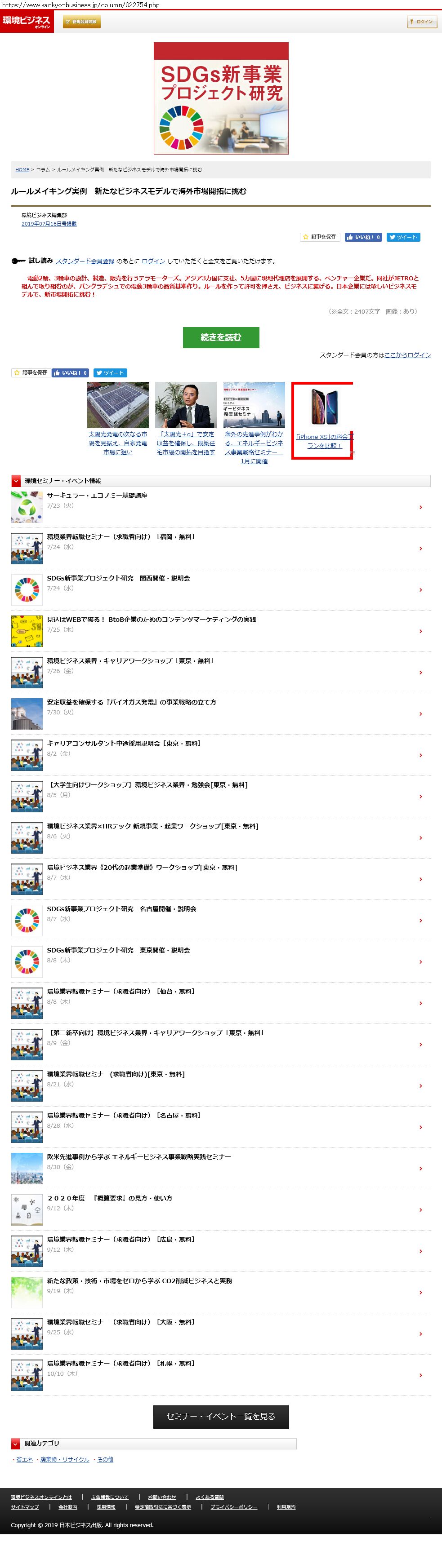Open the iPhone XS料金プラン比較 tile
The width and height of the screenshot is (442, 1568).
click(323, 420)
